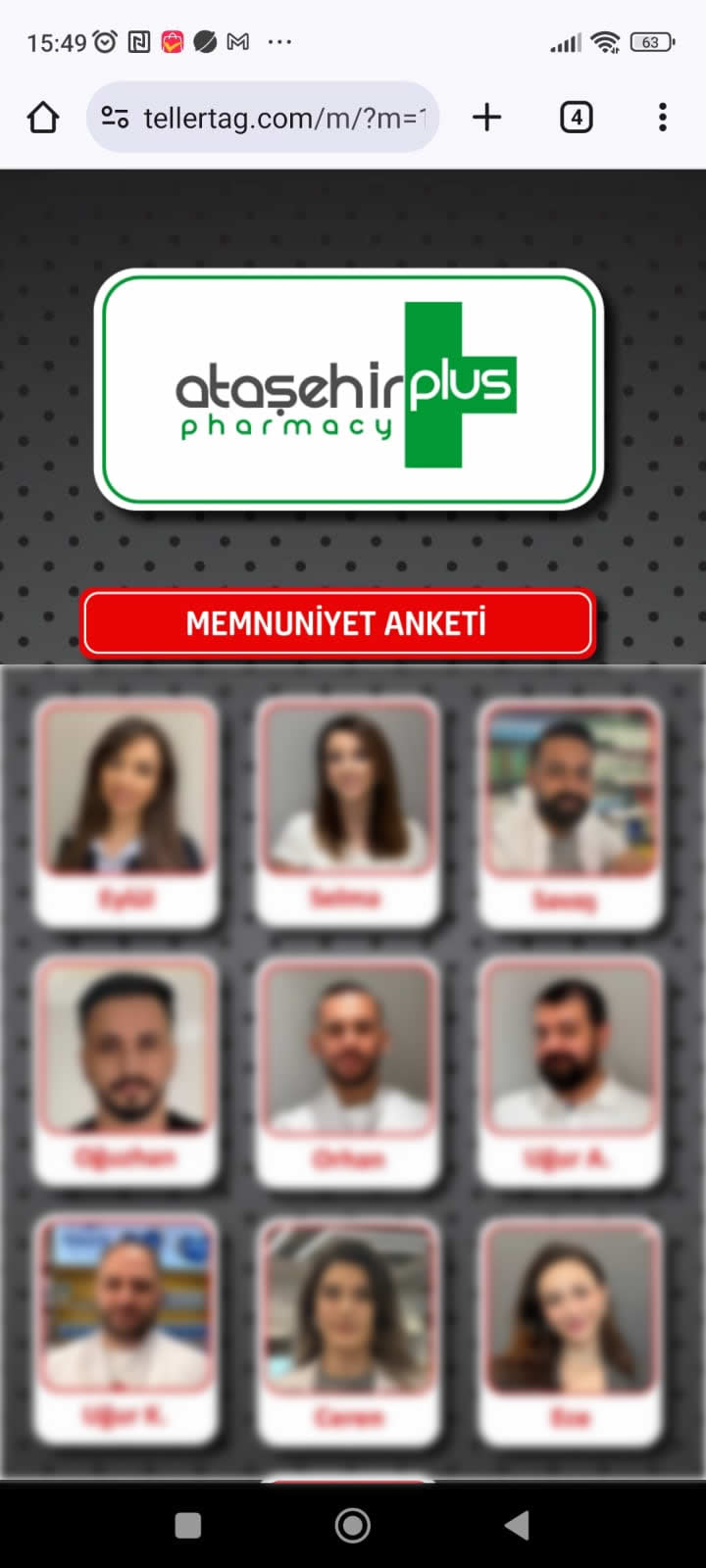View site info next to the URL
The image size is (706, 1568).
tap(115, 118)
